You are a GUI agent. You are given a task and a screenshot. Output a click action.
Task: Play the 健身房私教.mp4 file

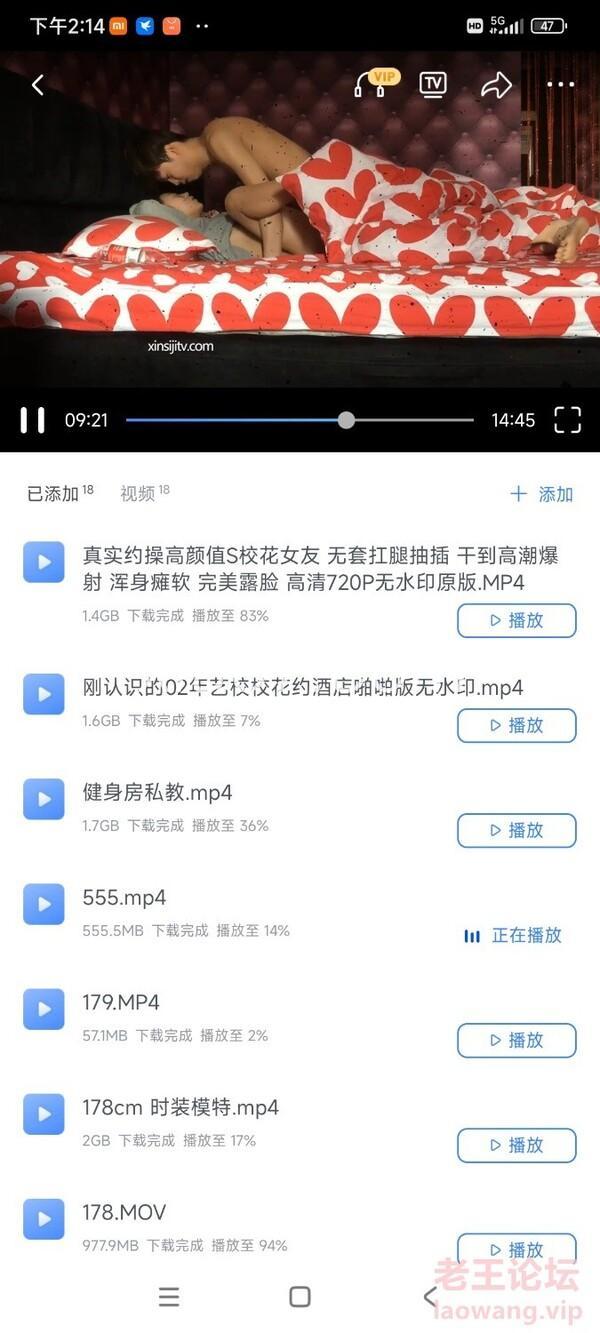tap(516, 830)
